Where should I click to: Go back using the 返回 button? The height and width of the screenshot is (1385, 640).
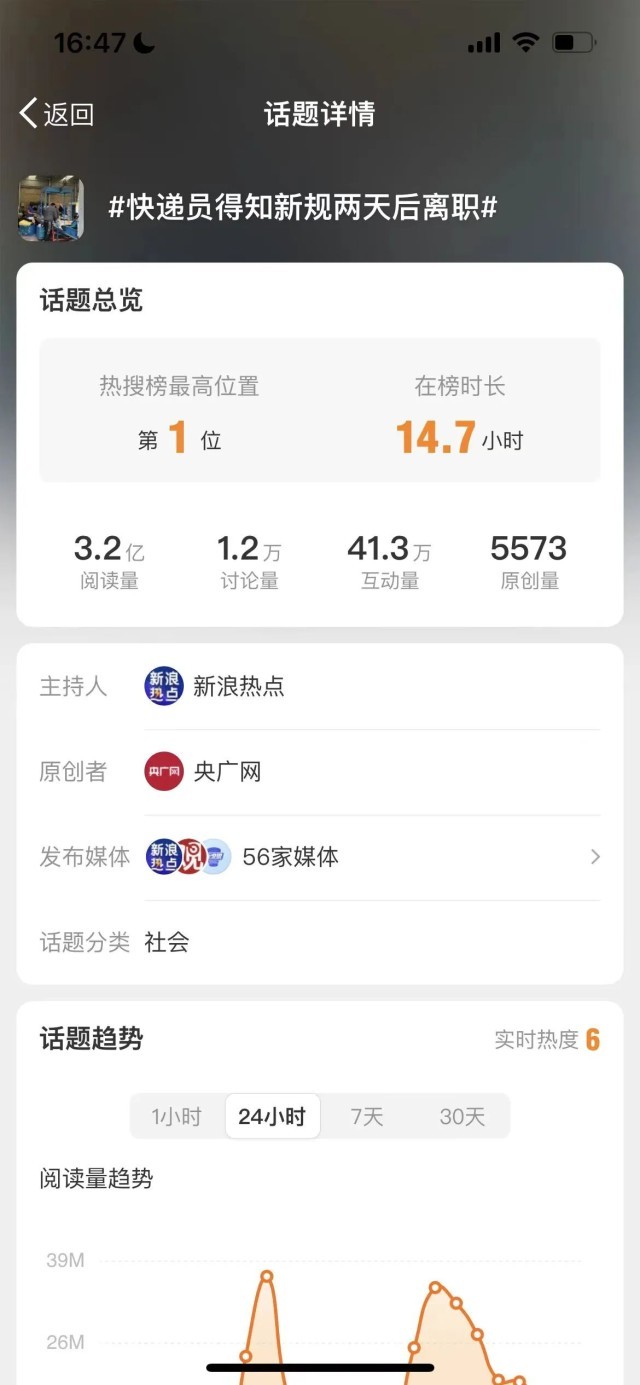click(x=57, y=114)
